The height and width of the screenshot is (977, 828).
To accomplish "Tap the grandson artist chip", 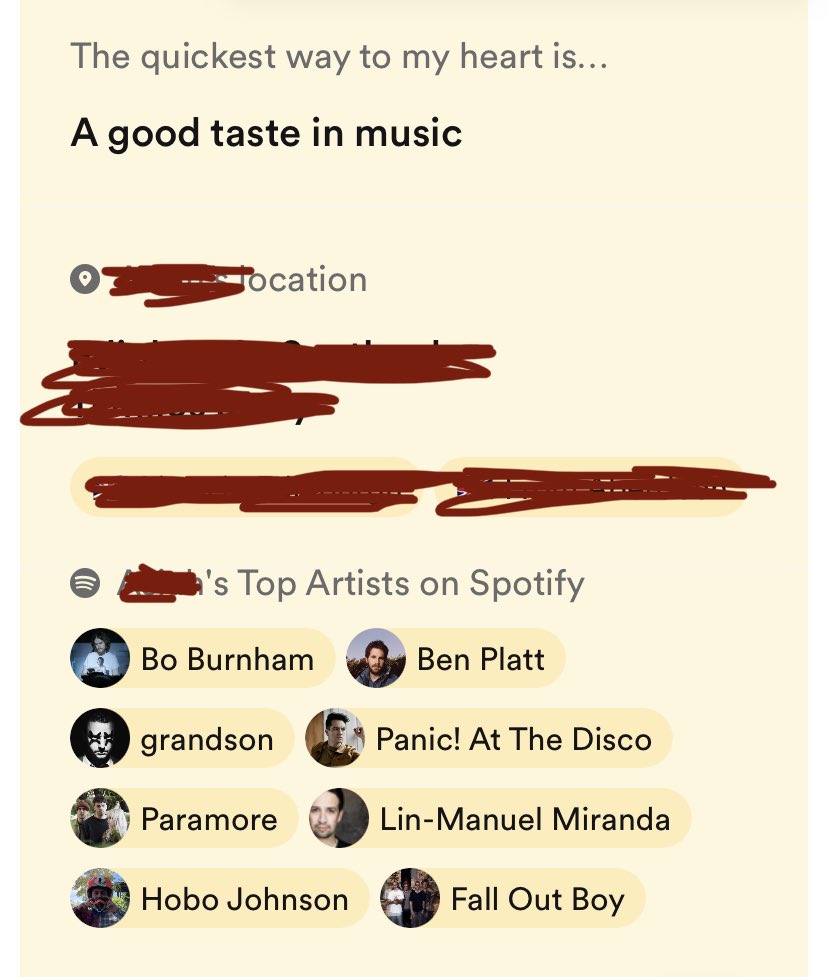I will [183, 739].
